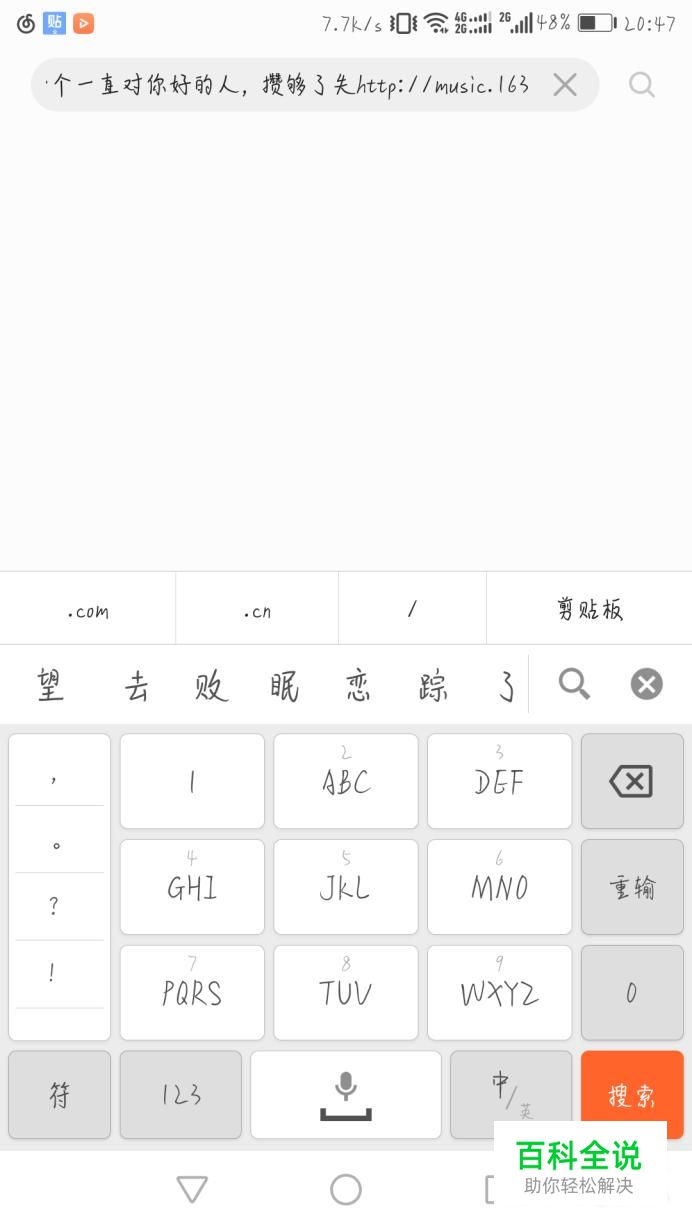Viewport: 692px width, 1230px height.
Task: Tap the 重输 re-enter key
Action: click(x=632, y=887)
